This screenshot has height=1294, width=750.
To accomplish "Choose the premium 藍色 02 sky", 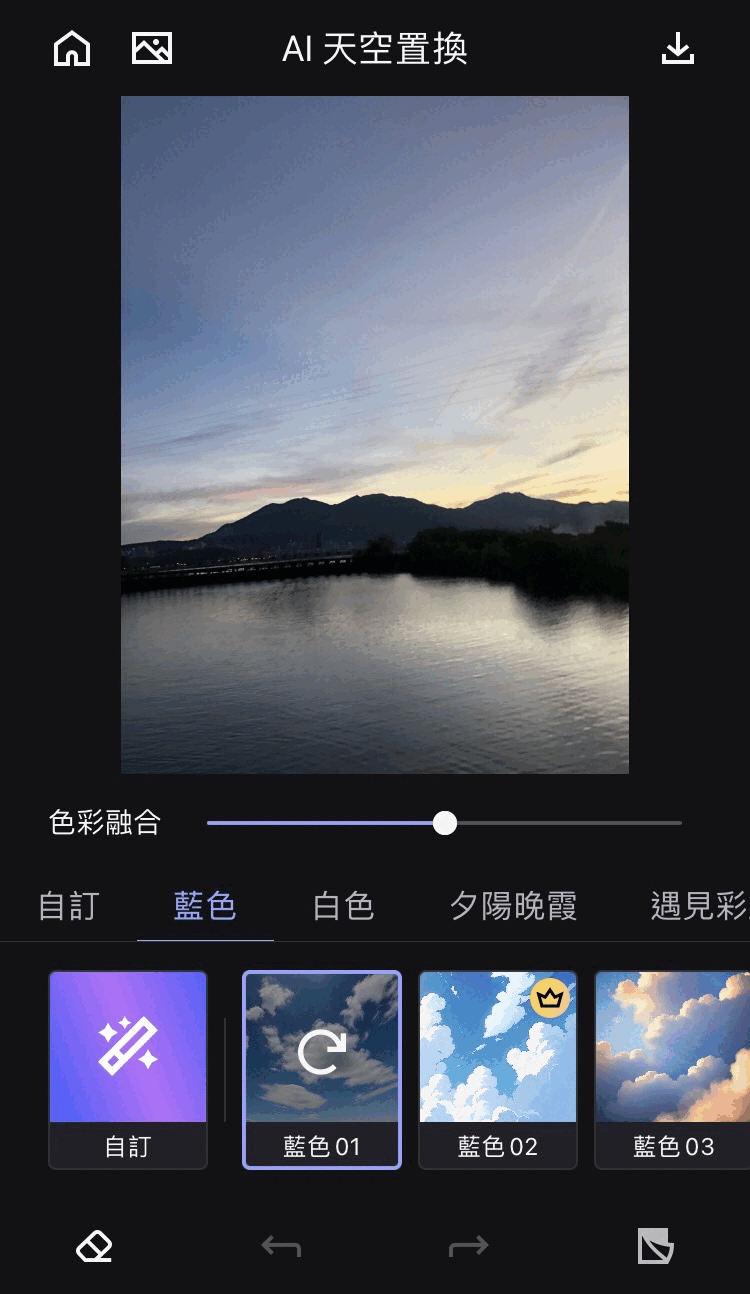I will (x=497, y=1069).
